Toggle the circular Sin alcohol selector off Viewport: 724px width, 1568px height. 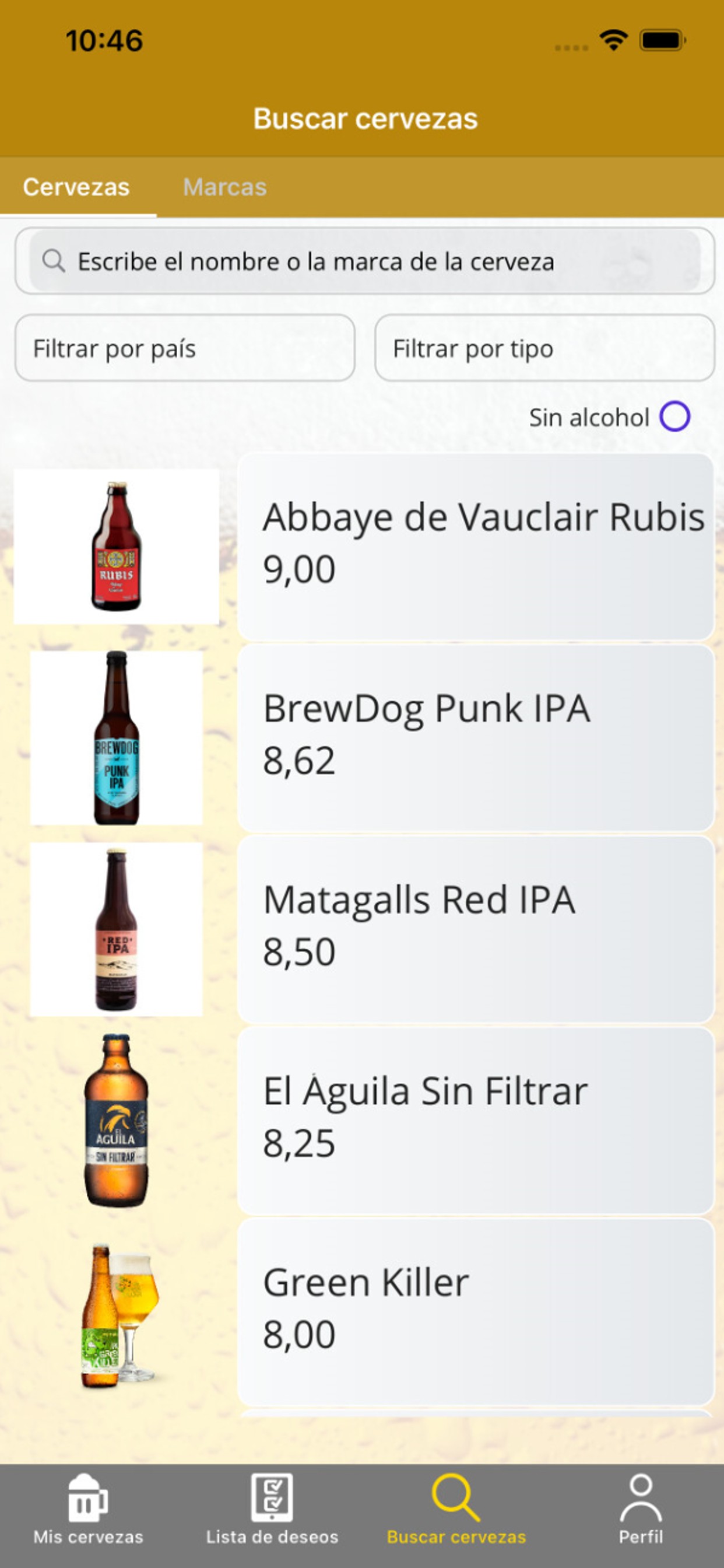[x=676, y=416]
